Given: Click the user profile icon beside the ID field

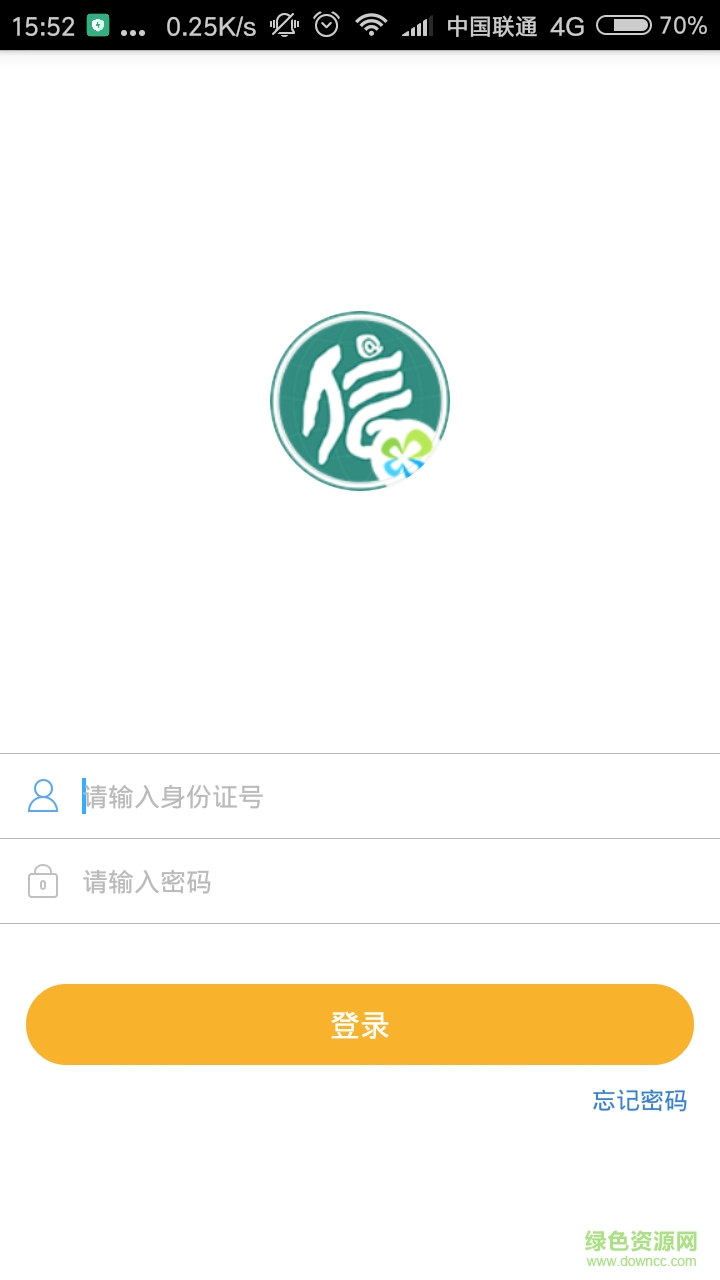Looking at the screenshot, I should point(42,795).
